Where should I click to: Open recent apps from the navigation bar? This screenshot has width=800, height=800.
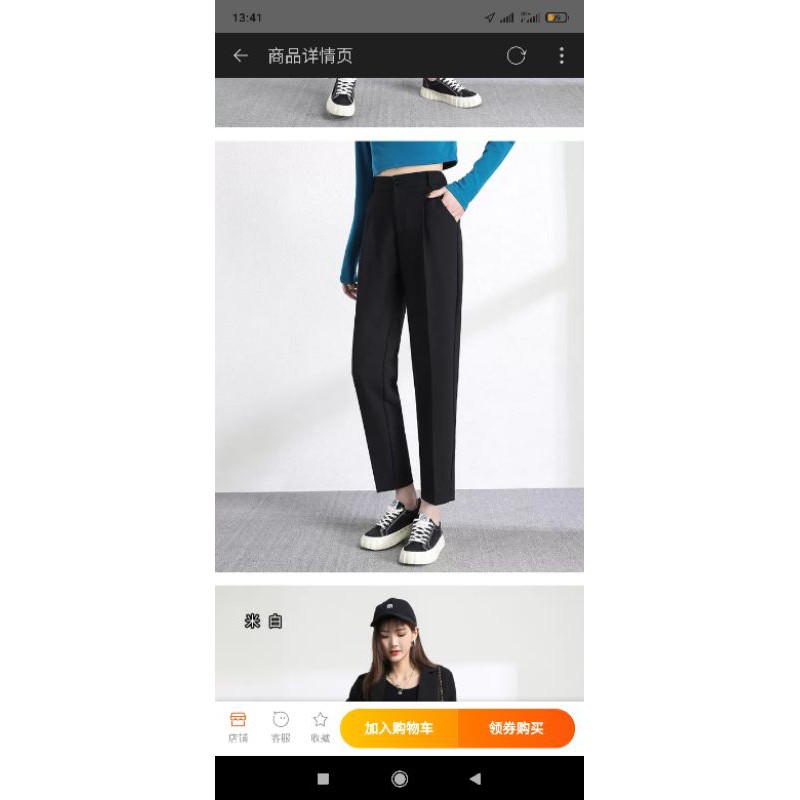click(323, 779)
